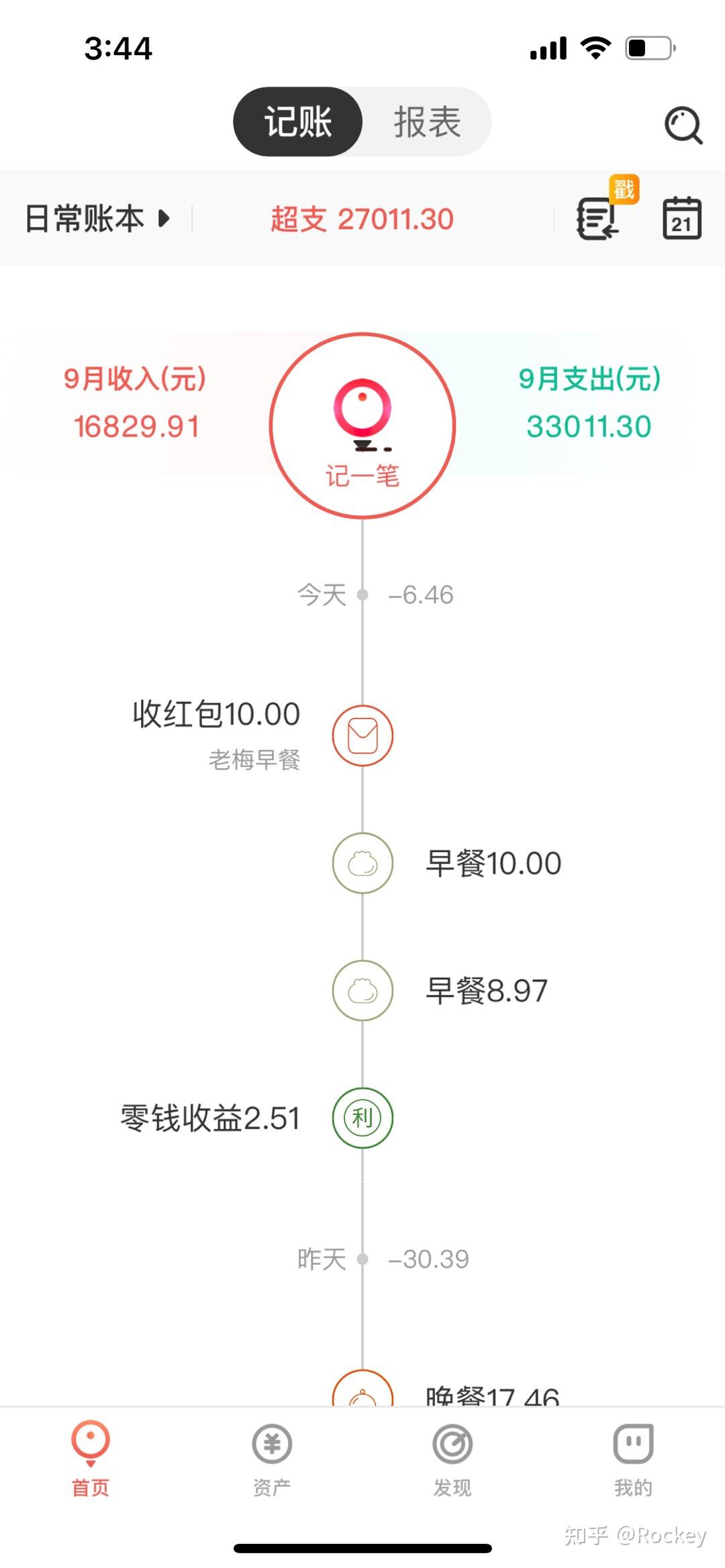Open the 收红包10.00 entry
The height and width of the screenshot is (1568, 725).
point(216,715)
